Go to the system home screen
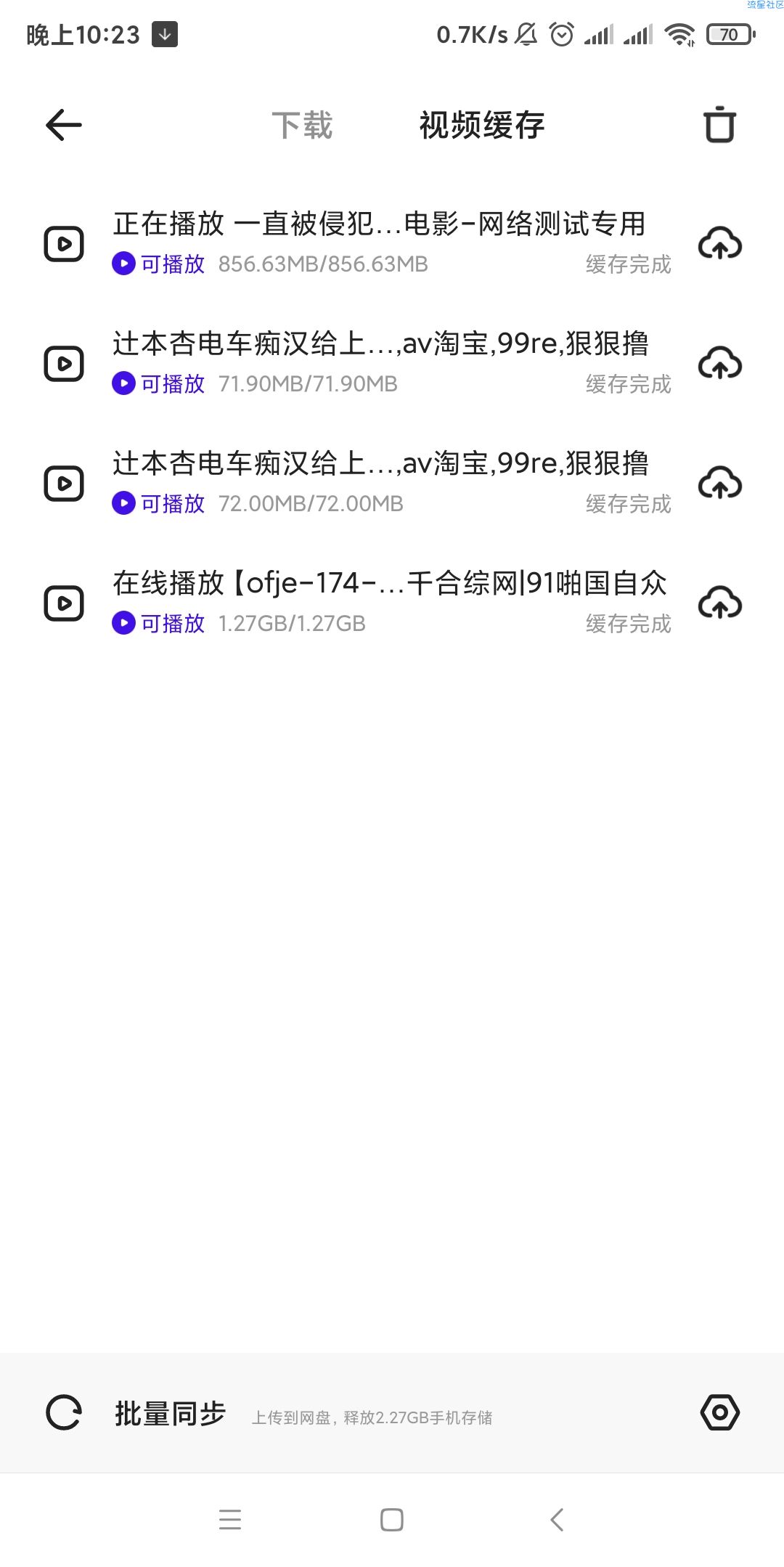This screenshot has width=784, height=1567. point(392,1519)
